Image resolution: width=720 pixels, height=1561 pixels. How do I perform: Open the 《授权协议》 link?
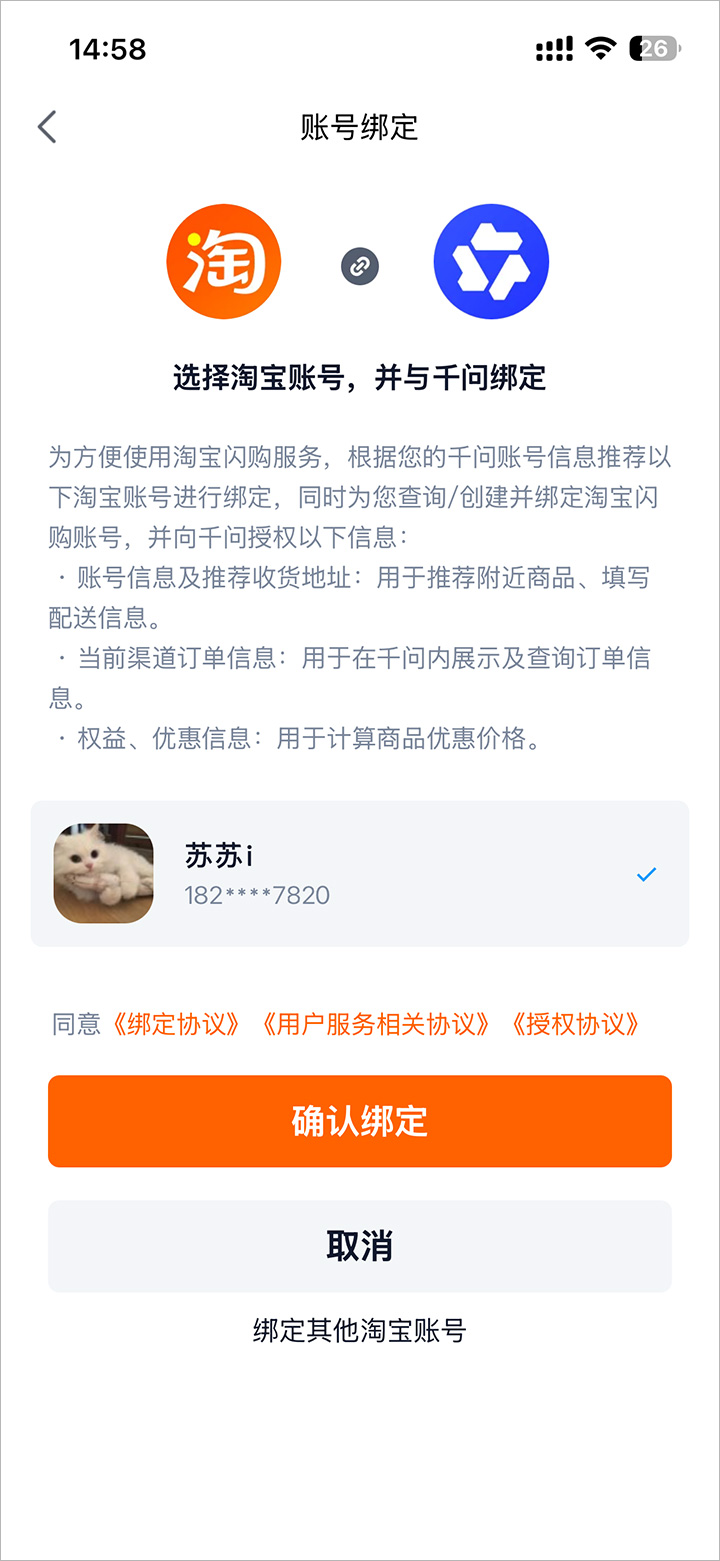pyautogui.click(x=575, y=1024)
